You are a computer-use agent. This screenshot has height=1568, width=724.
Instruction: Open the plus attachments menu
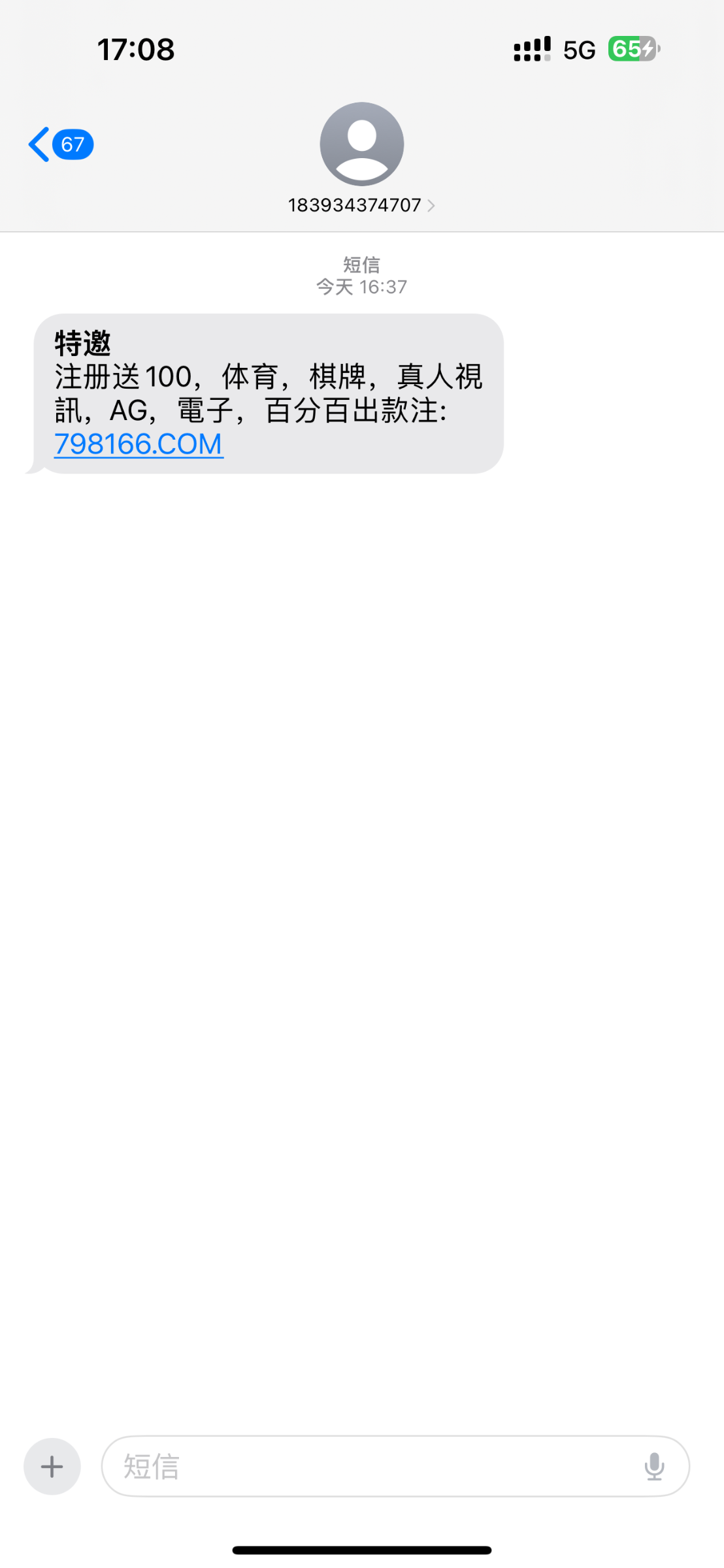click(52, 1467)
